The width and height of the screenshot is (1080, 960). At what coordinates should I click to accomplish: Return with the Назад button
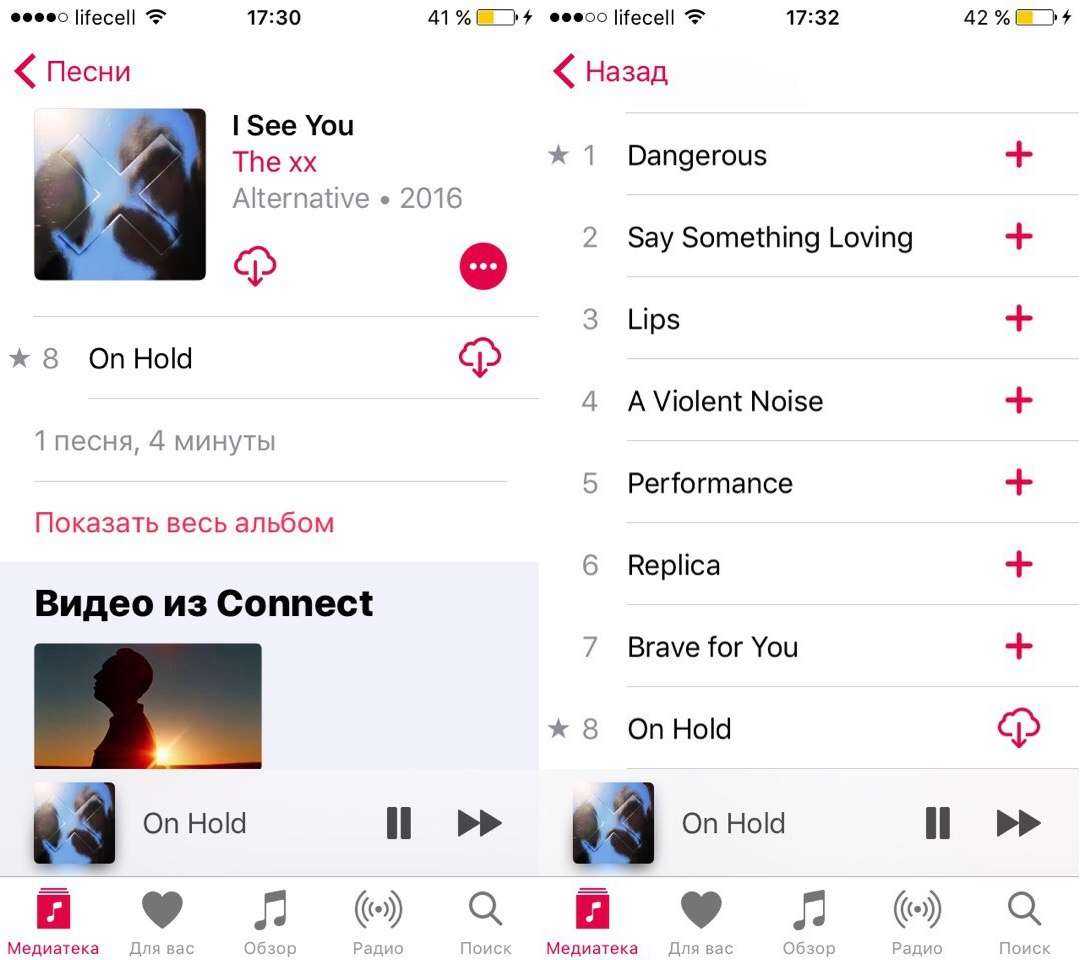click(610, 72)
